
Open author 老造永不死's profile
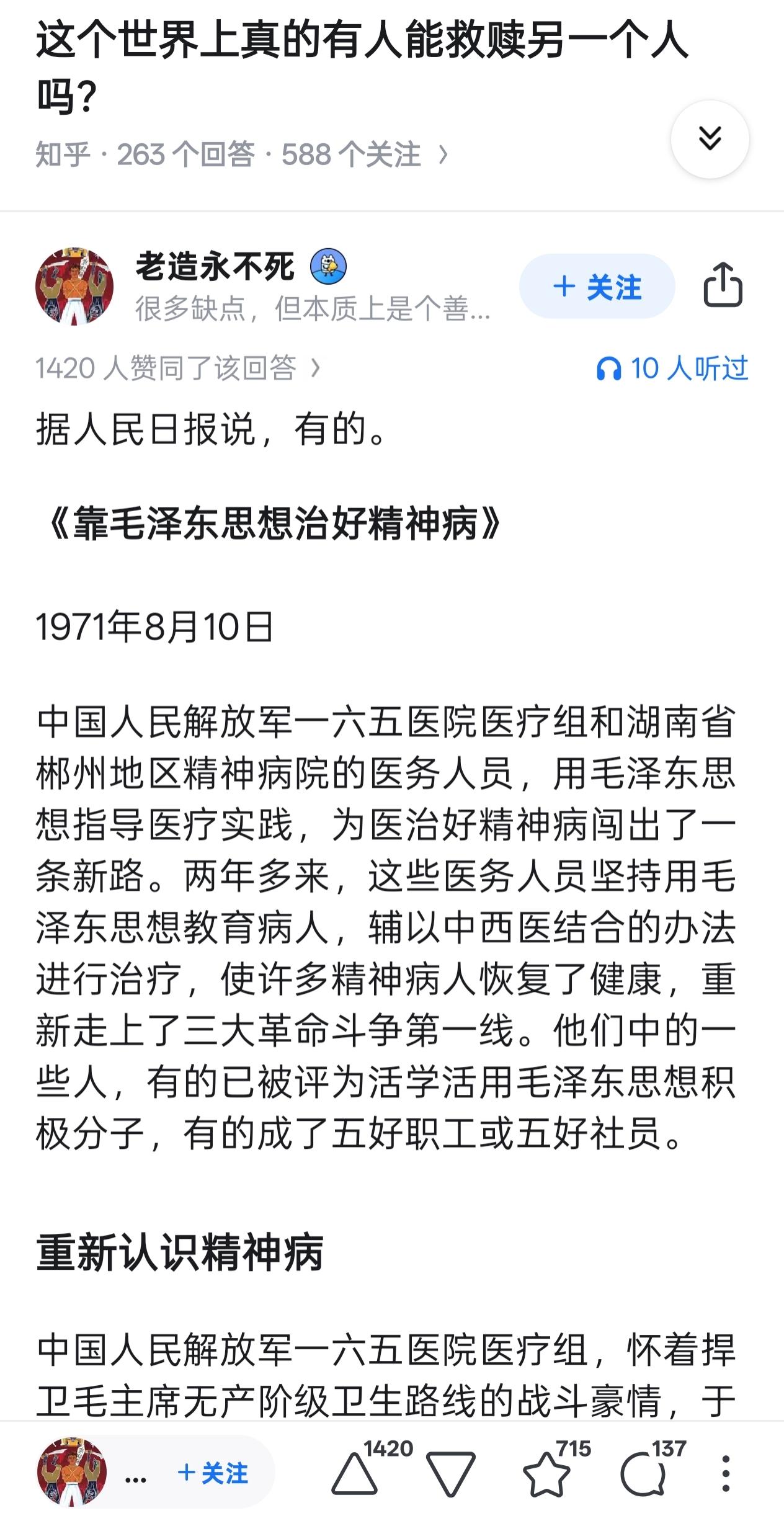coord(214,267)
